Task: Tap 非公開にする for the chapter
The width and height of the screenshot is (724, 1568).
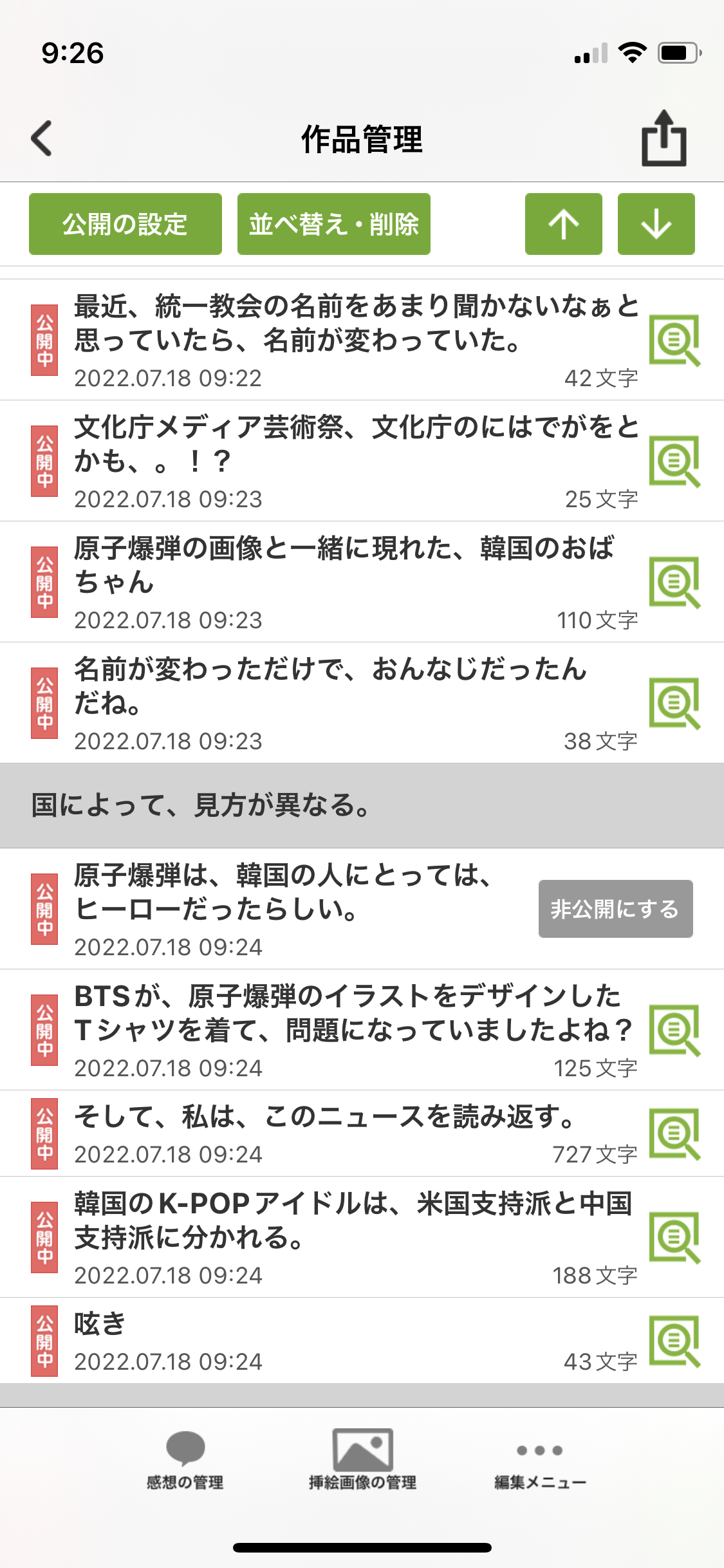Action: click(x=615, y=908)
